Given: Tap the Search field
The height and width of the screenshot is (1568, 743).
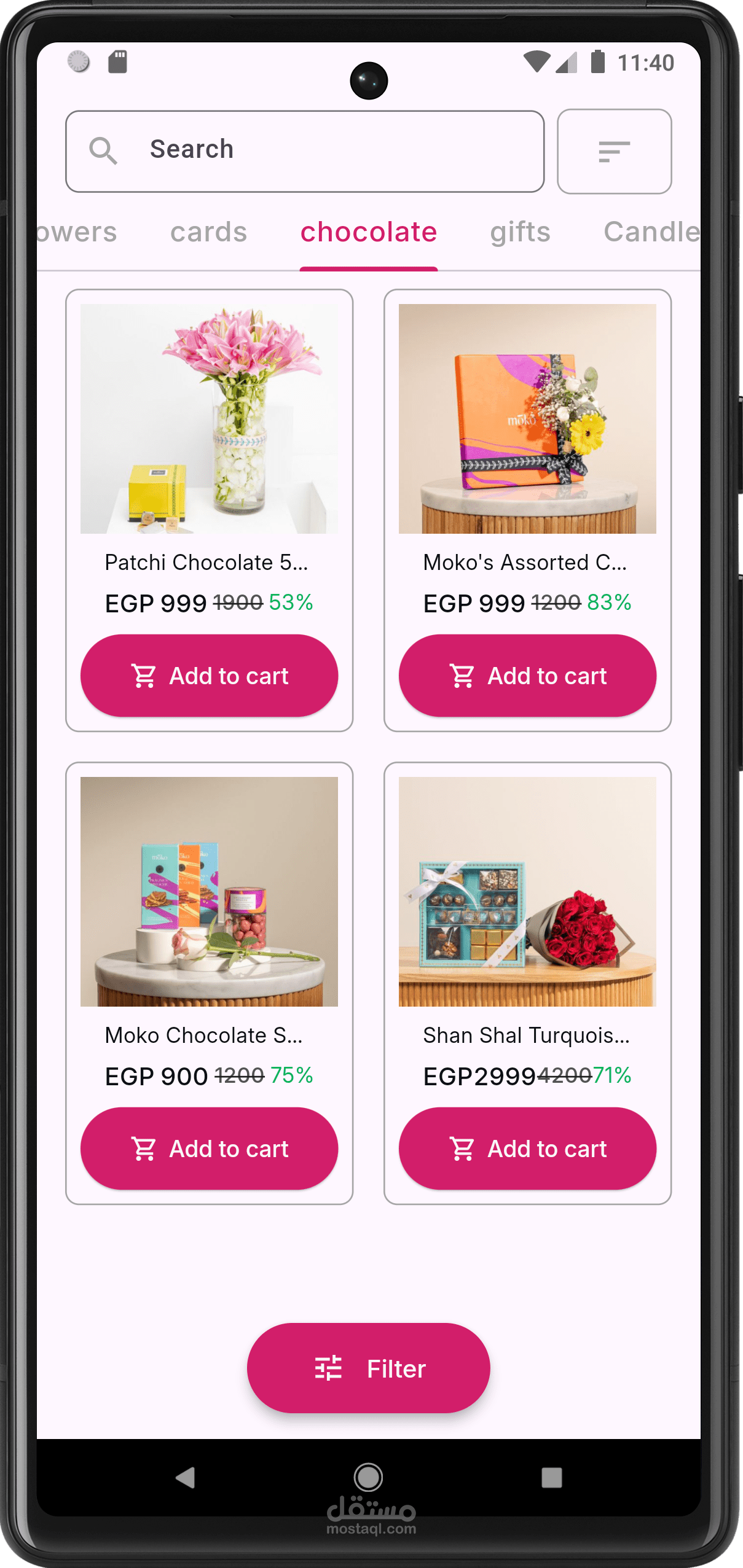Looking at the screenshot, I should point(305,151).
